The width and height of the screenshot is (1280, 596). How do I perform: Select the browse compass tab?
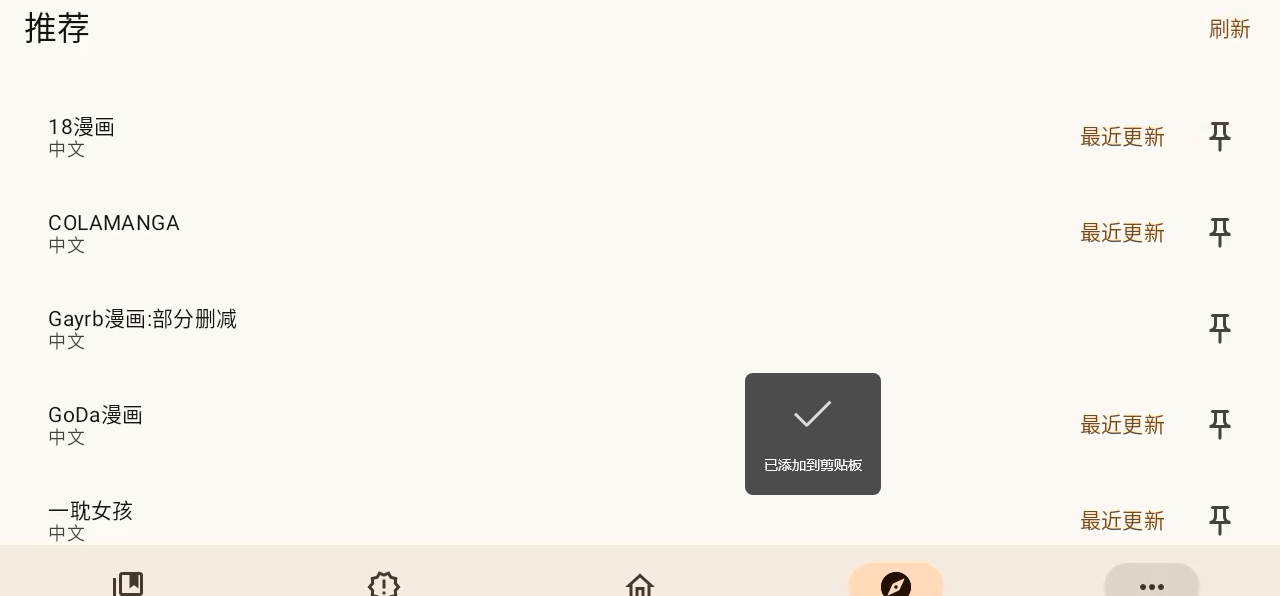(x=896, y=583)
